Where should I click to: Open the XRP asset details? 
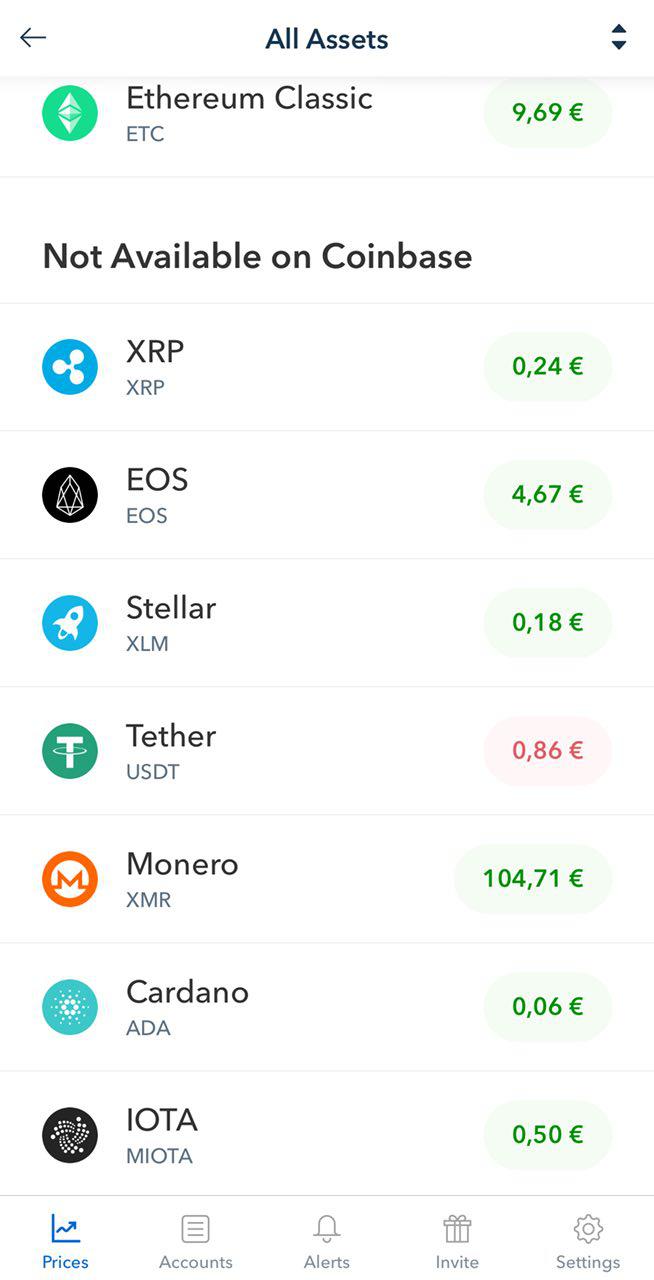(x=327, y=367)
